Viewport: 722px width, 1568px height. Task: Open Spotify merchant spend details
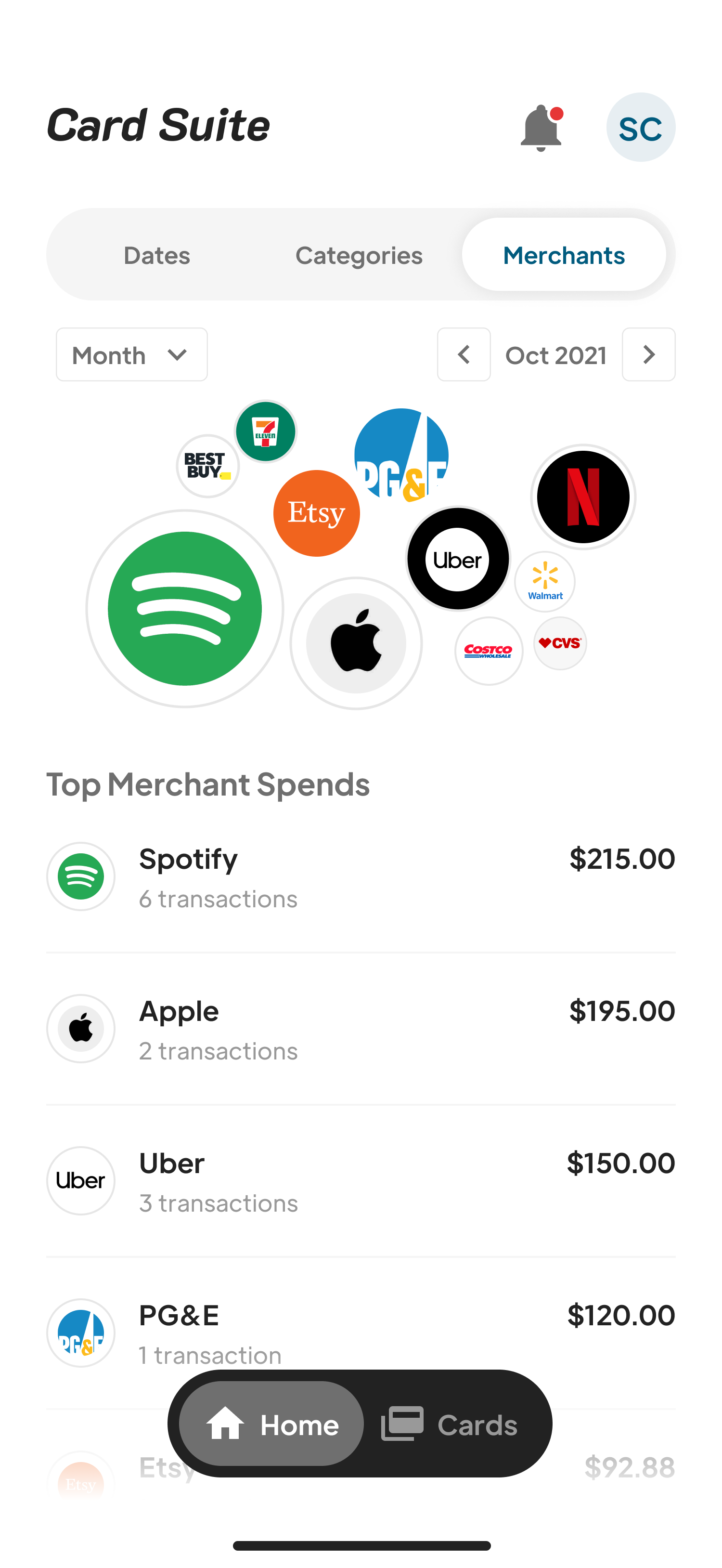[x=360, y=876]
